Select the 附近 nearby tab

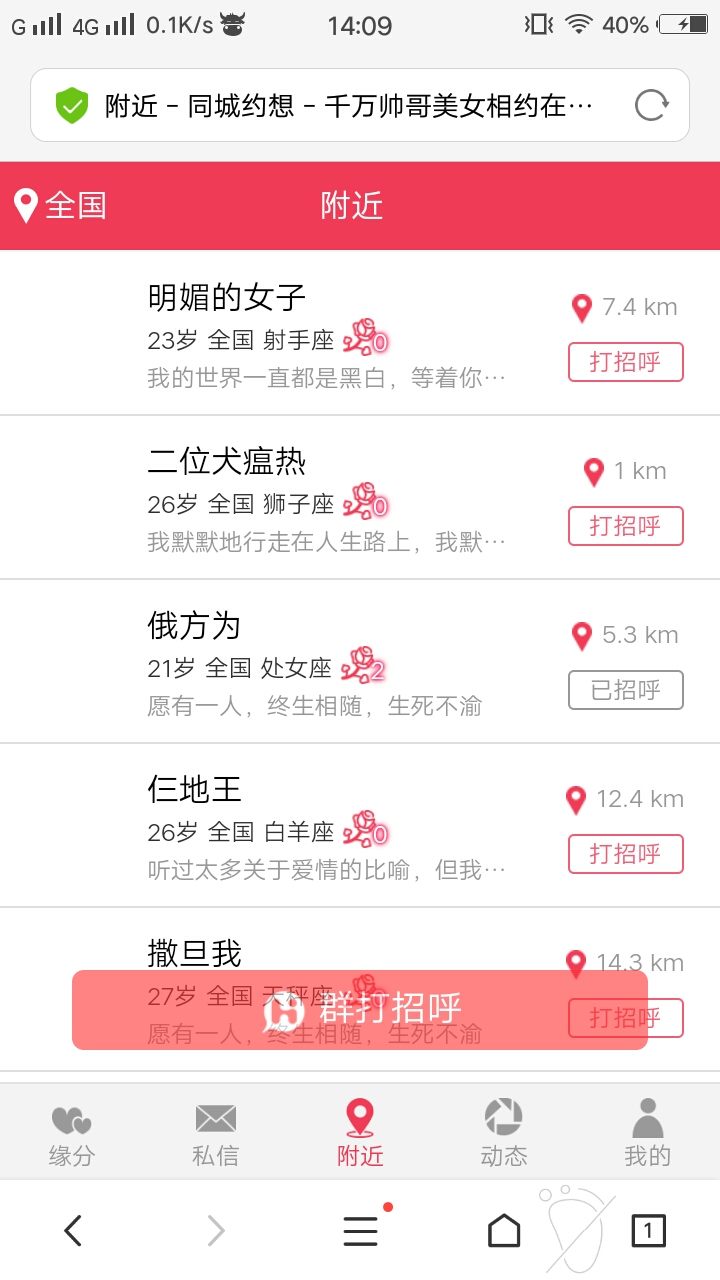click(x=360, y=1135)
